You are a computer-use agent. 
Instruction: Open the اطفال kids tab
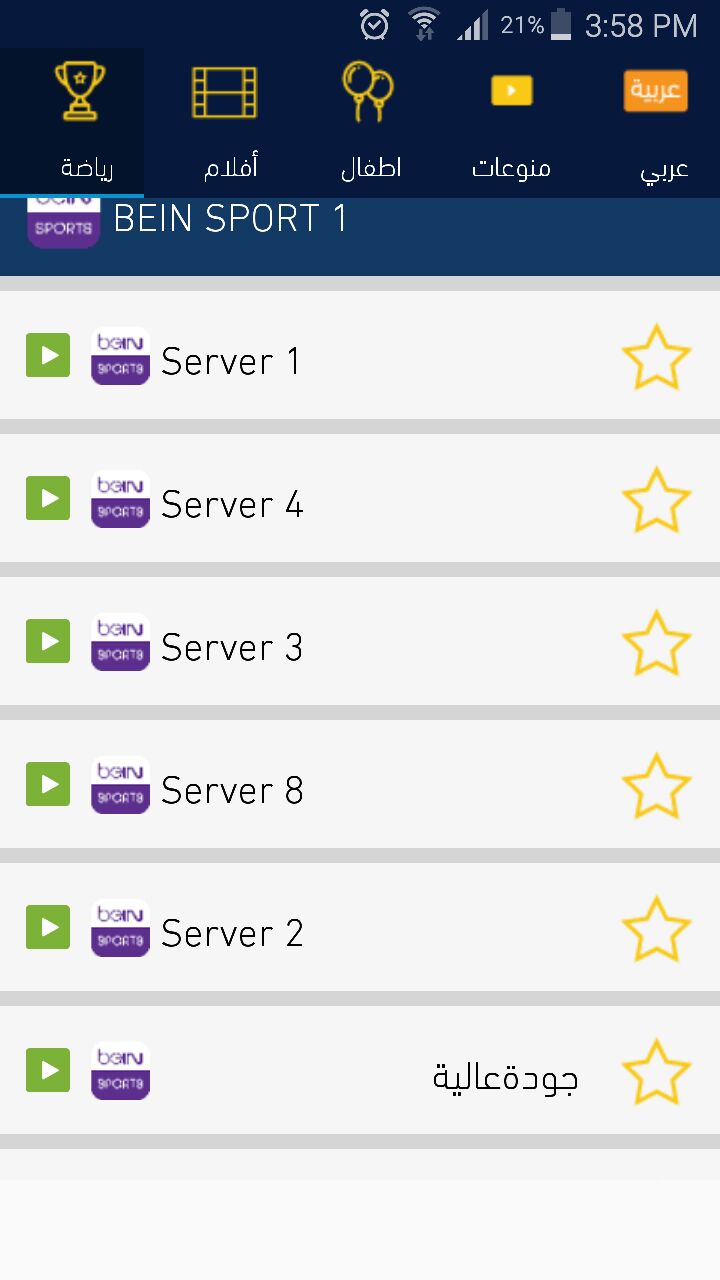tap(369, 122)
